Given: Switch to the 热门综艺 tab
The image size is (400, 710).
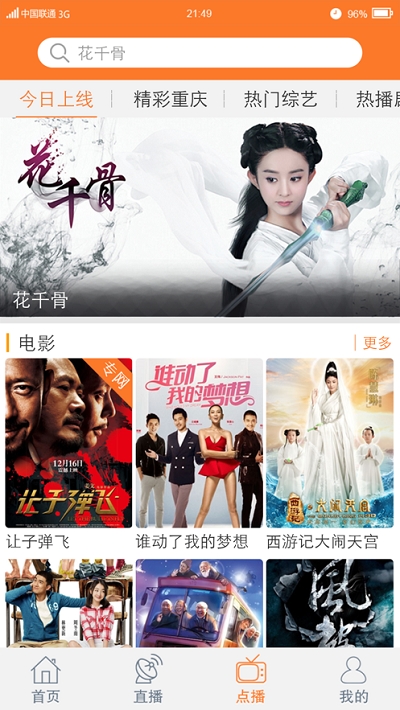Looking at the screenshot, I should [281, 99].
